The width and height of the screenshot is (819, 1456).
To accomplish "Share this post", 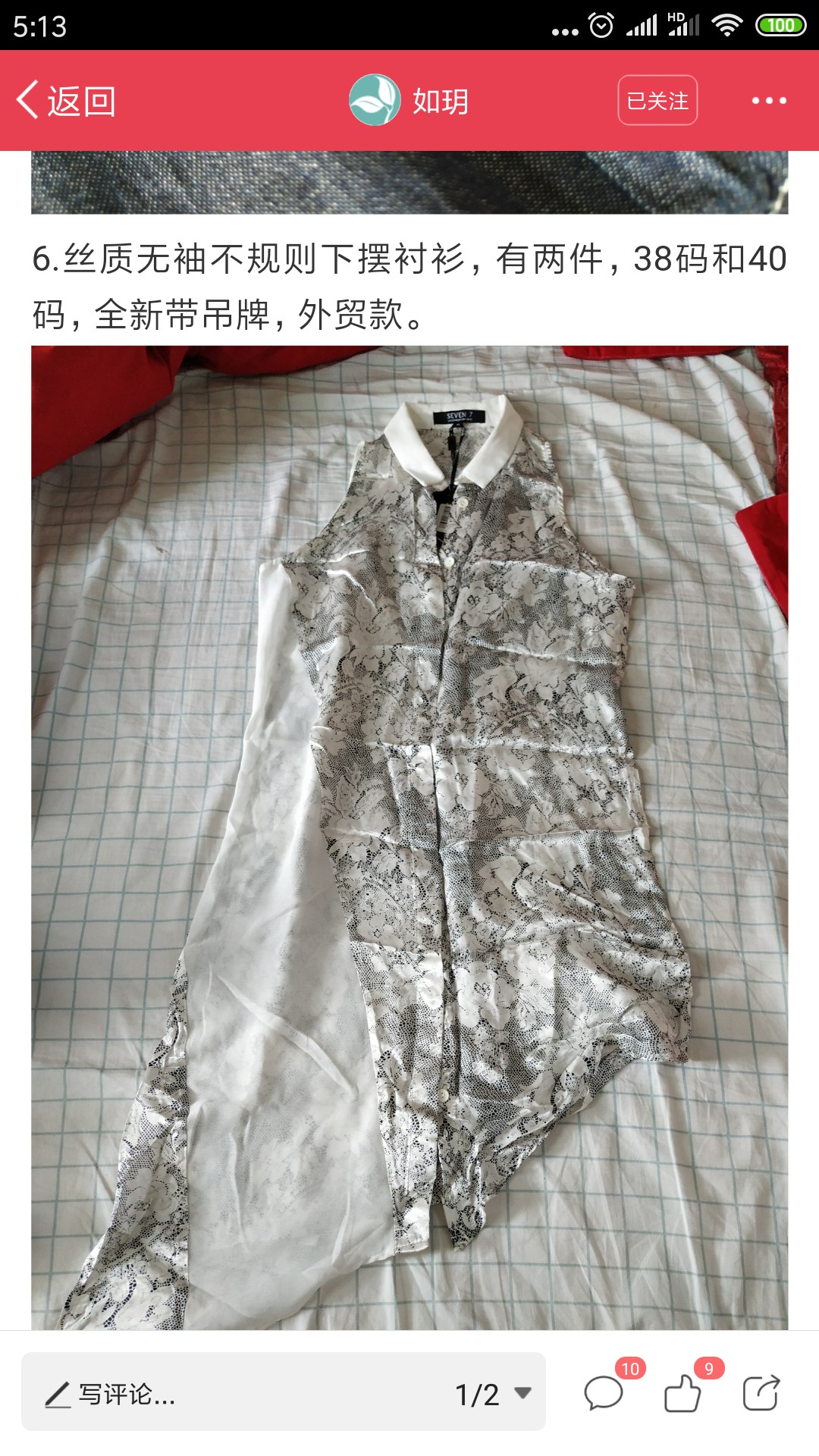I will point(761,1392).
